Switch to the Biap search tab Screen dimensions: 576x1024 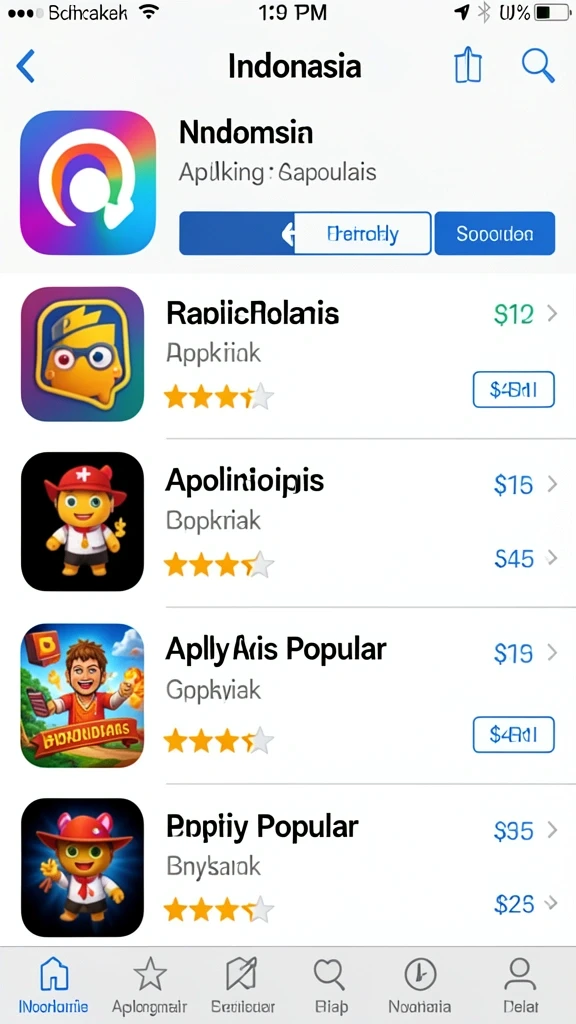(x=330, y=985)
